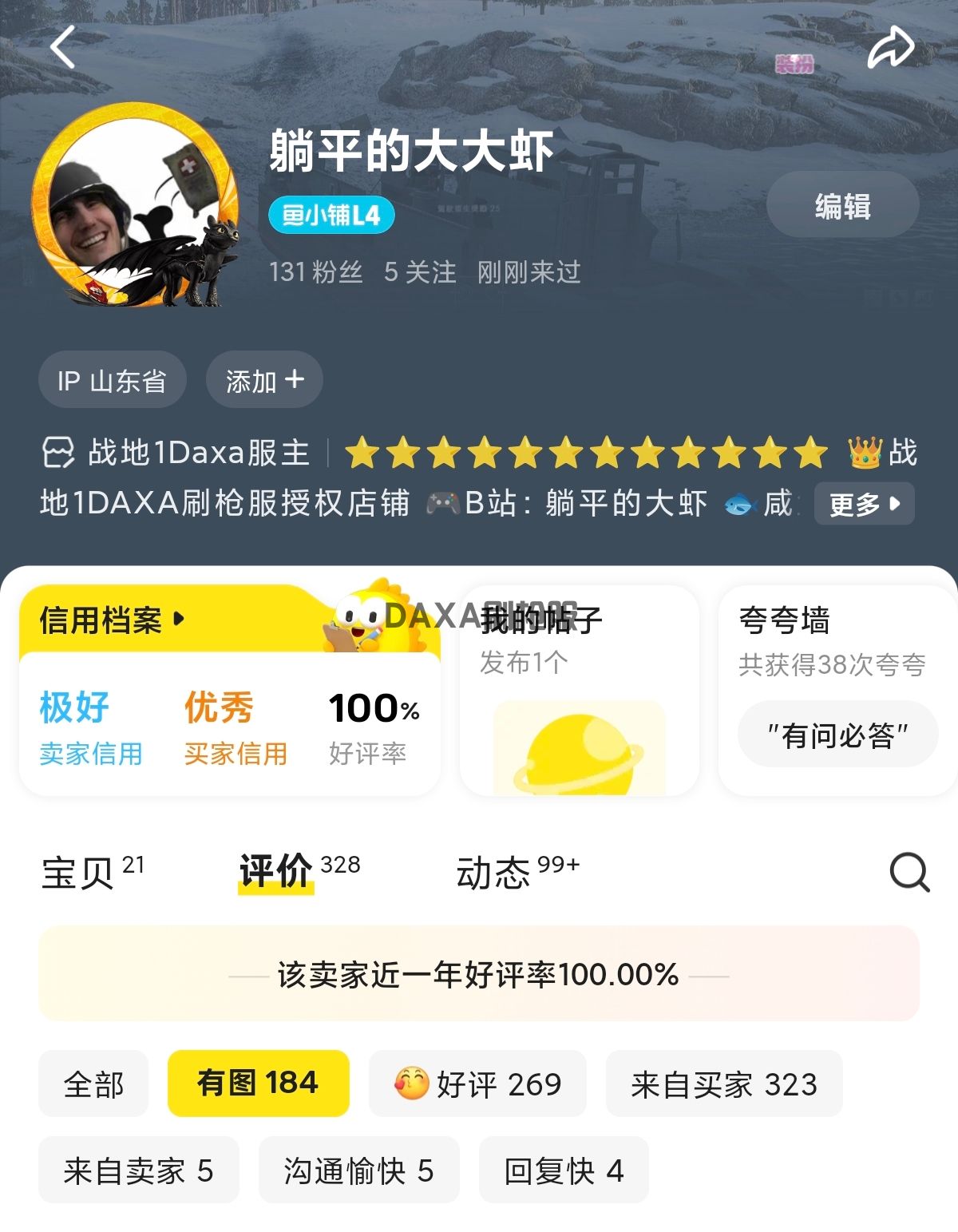Filter by 沟通愉快 5 tag
This screenshot has width=958, height=1232.
pyautogui.click(x=358, y=1171)
